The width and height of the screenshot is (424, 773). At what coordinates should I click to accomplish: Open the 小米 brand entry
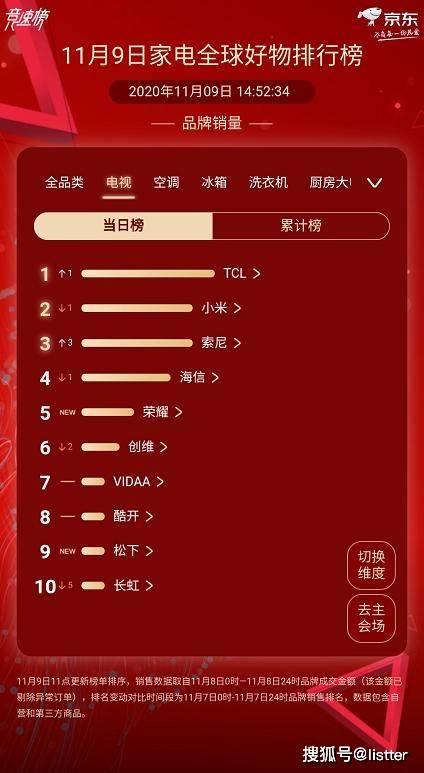221,308
